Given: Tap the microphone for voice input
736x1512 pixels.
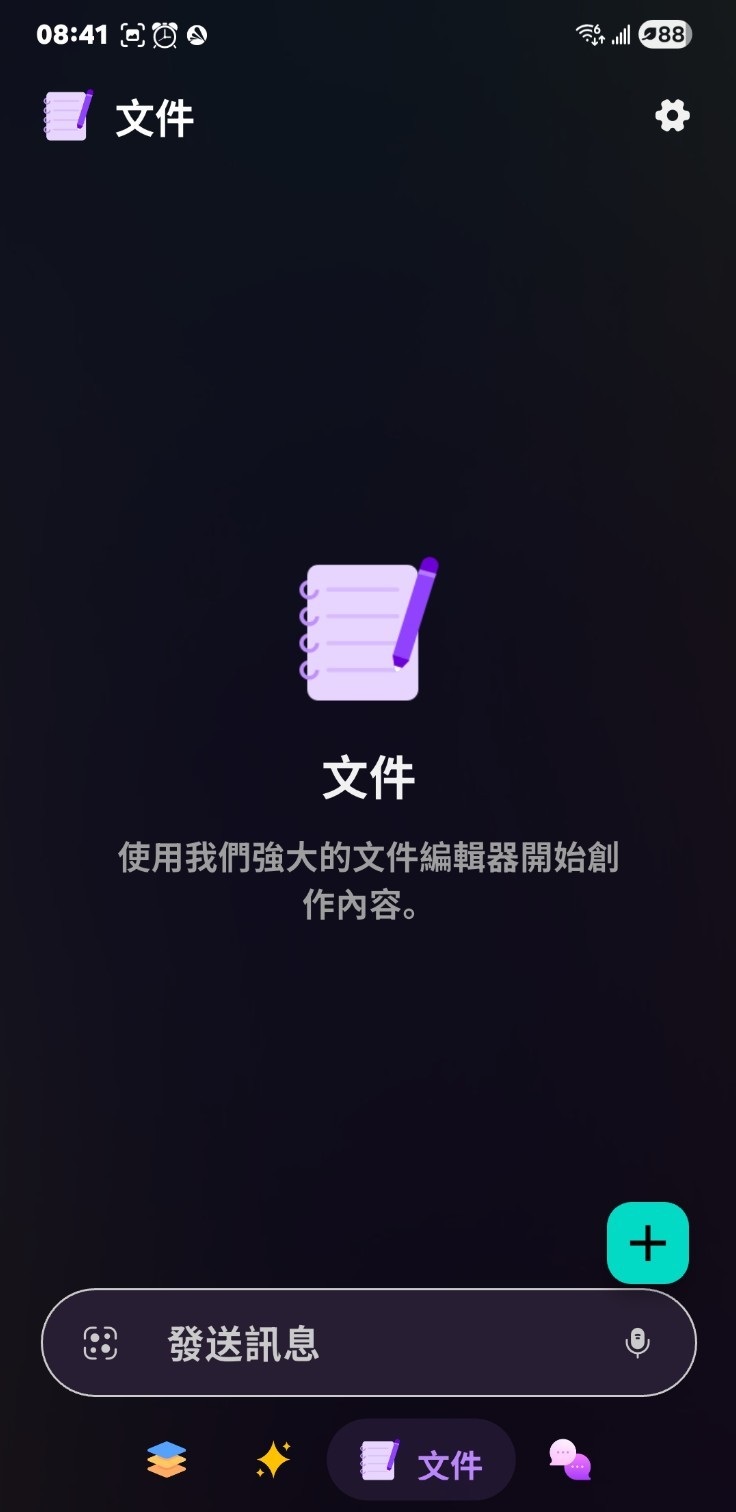Looking at the screenshot, I should point(637,1343).
